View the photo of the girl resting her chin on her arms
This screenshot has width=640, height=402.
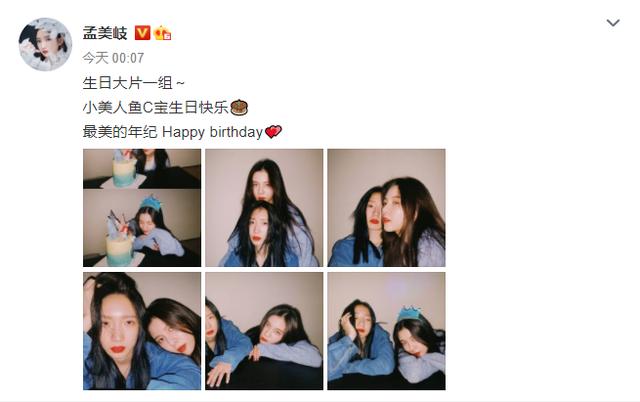pyautogui.click(x=264, y=331)
